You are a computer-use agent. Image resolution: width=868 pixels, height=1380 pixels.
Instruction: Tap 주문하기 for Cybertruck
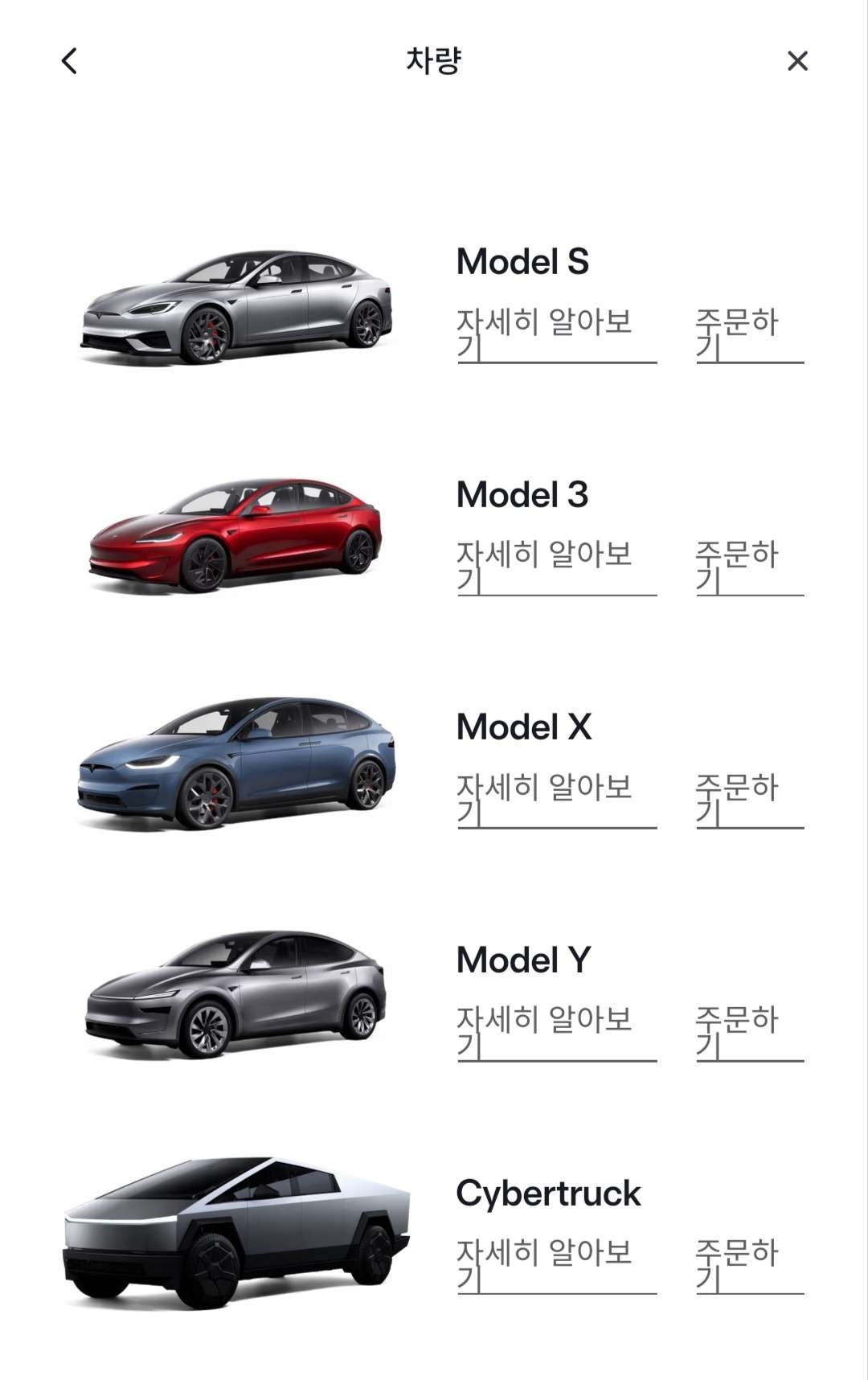tap(749, 1265)
